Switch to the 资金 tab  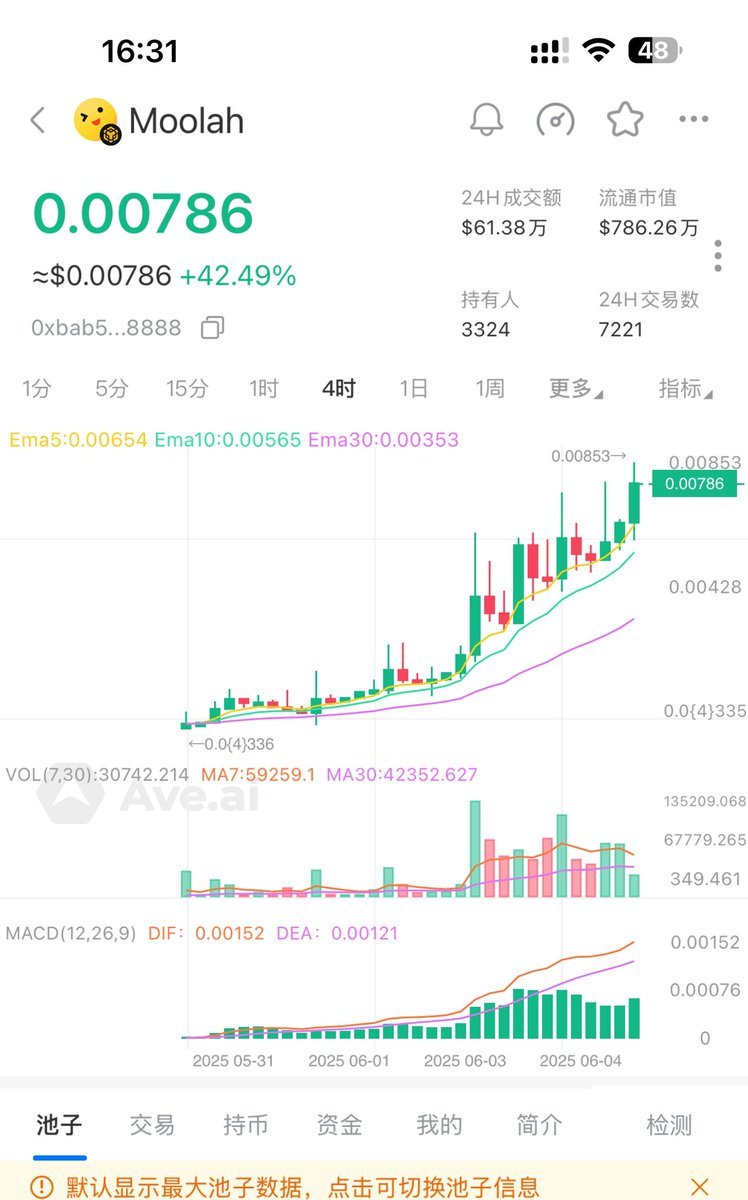[339, 1125]
